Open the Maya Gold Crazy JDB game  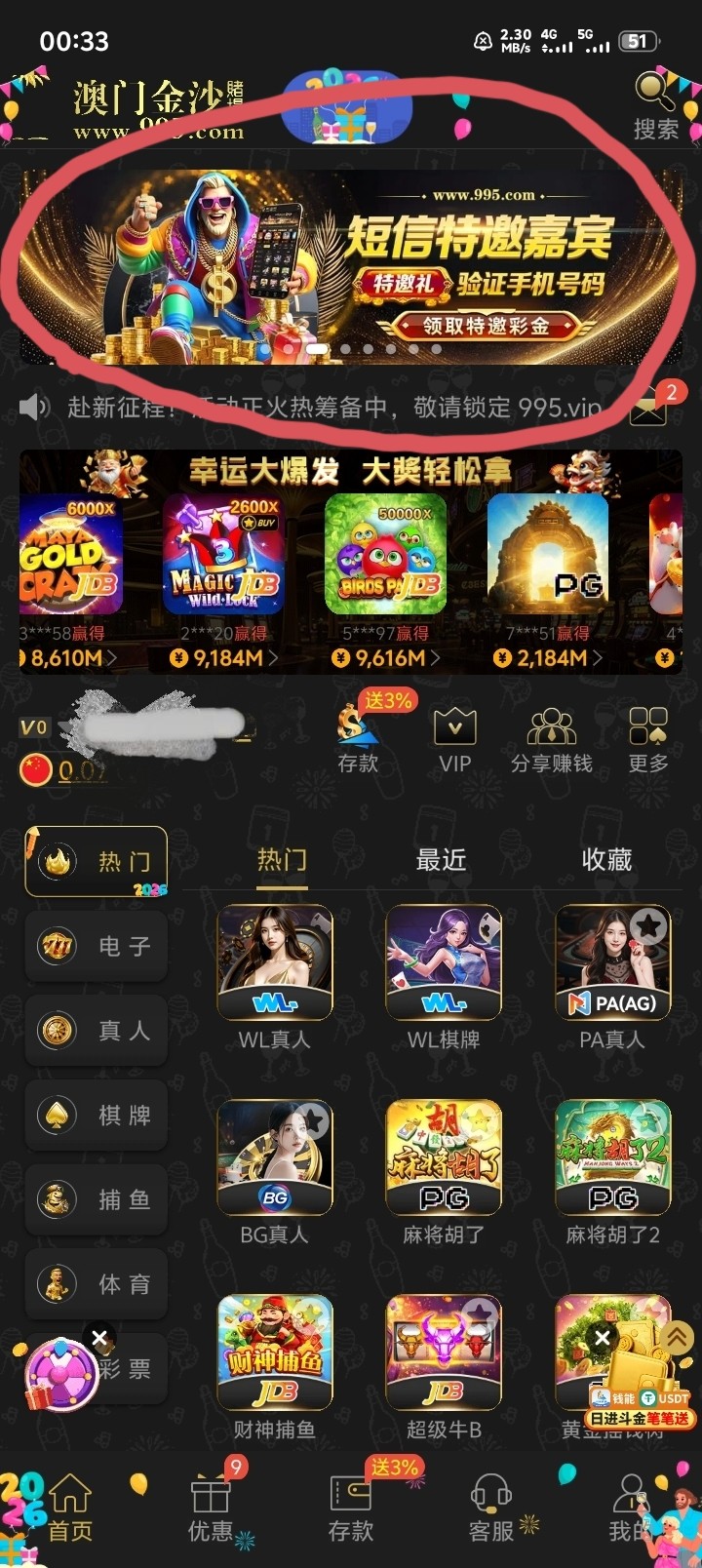point(70,554)
